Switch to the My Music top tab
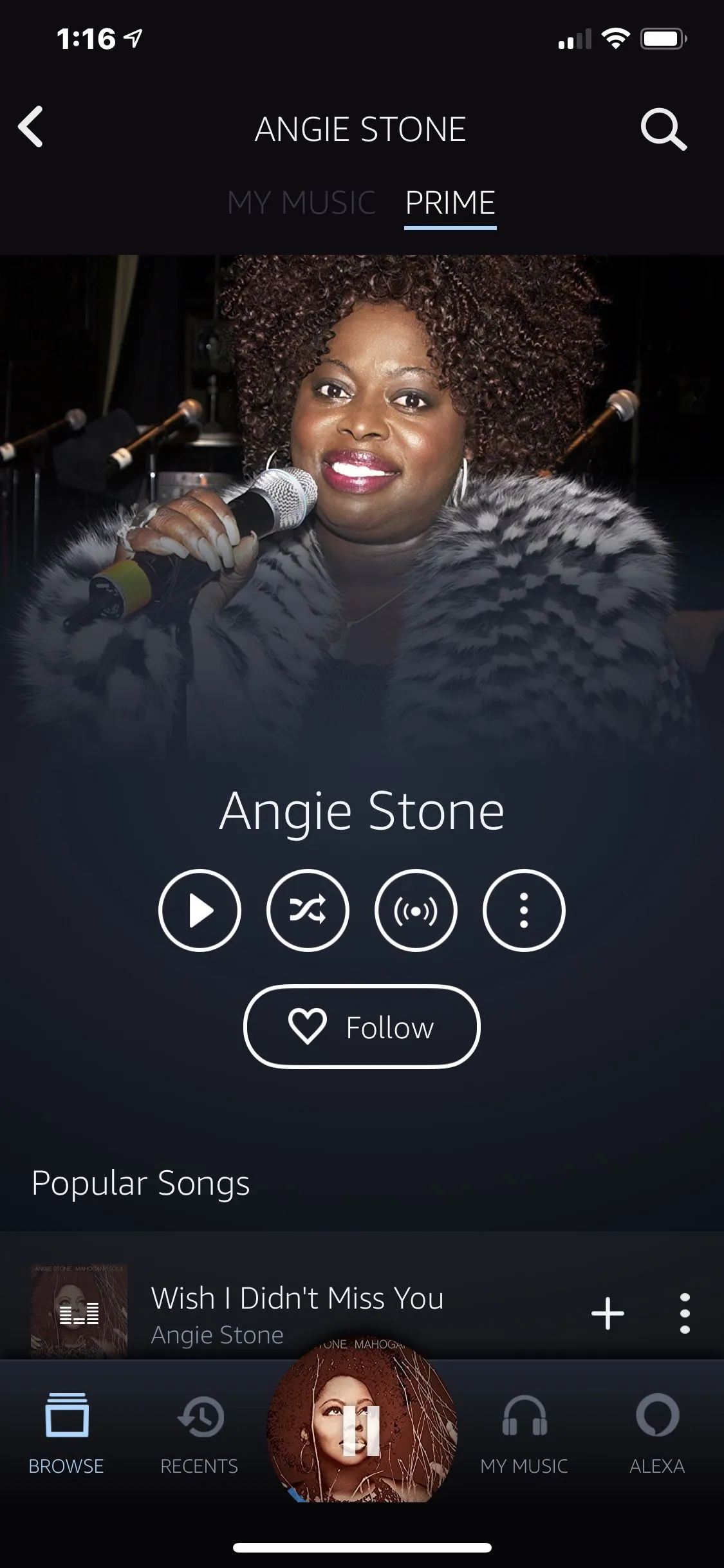 pyautogui.click(x=301, y=203)
